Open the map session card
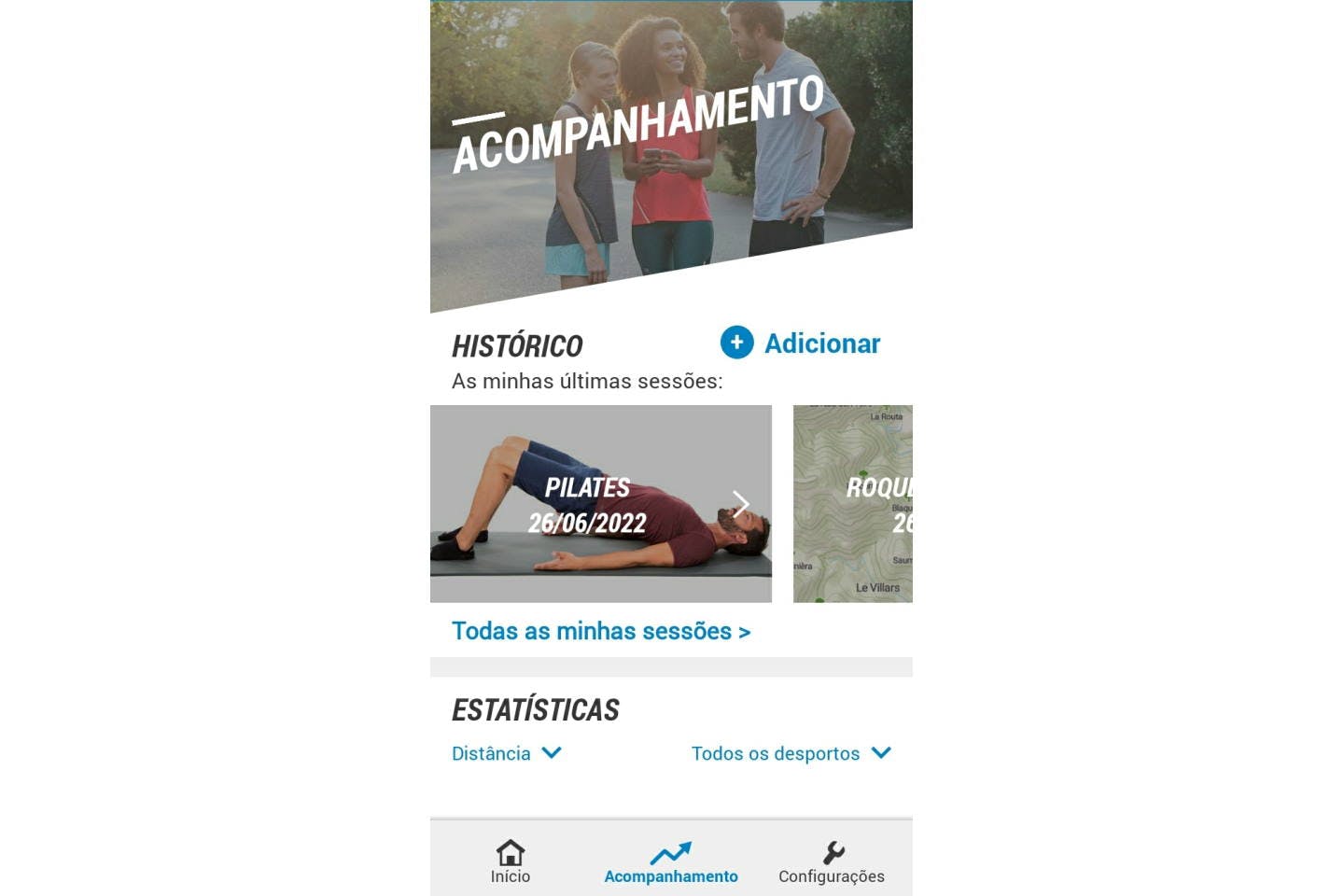Screen dimensions: 1344x896 pos(852,504)
